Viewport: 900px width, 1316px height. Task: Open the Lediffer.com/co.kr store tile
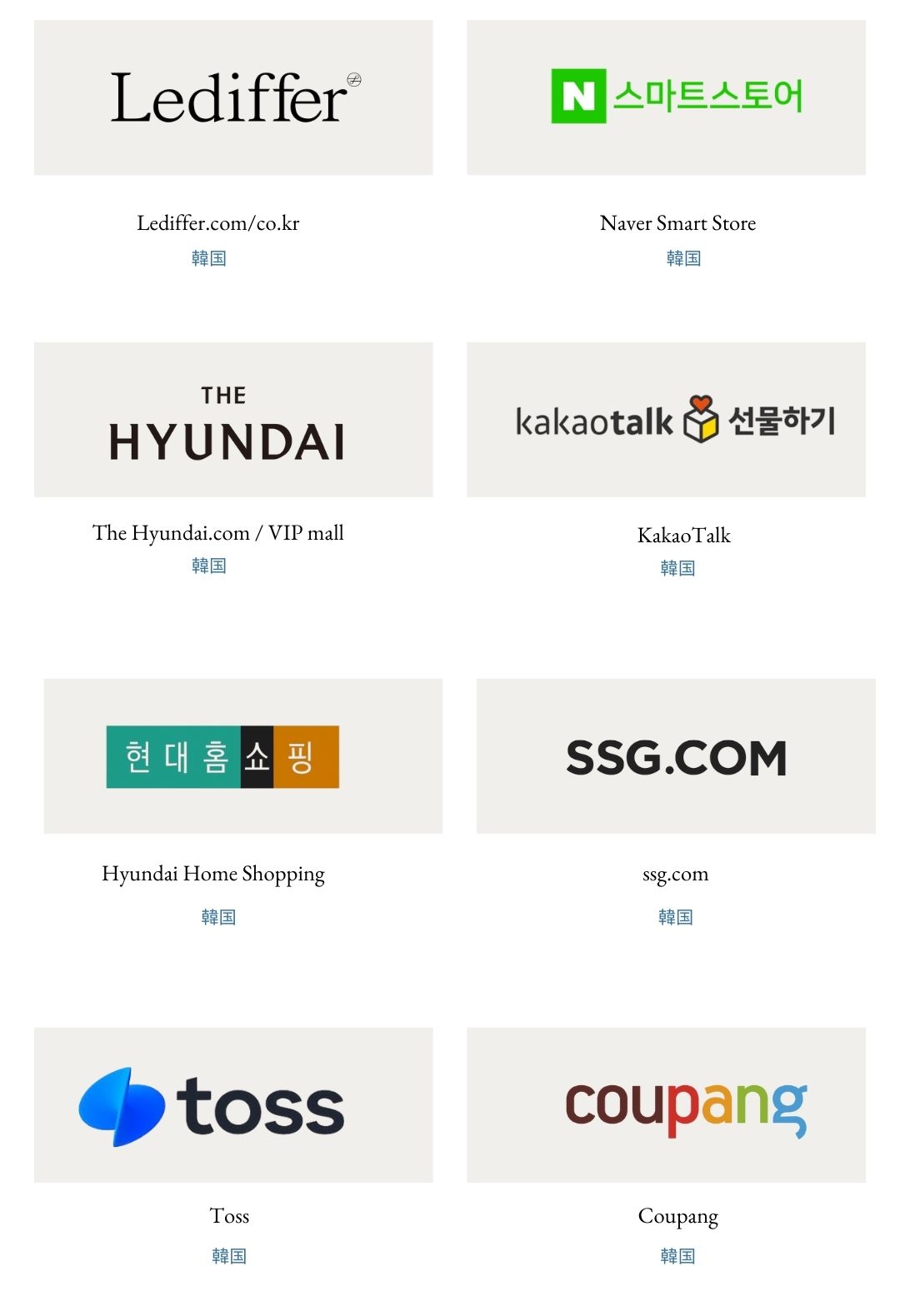[233, 97]
